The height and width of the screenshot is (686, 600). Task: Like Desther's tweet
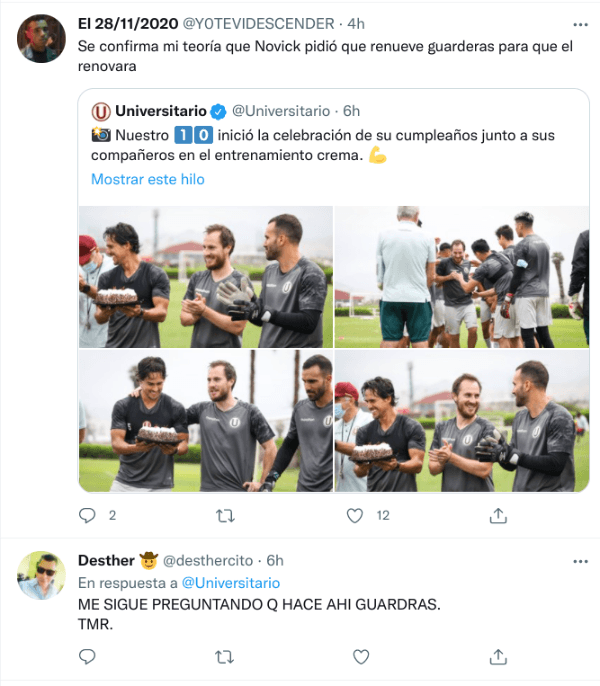[361, 657]
